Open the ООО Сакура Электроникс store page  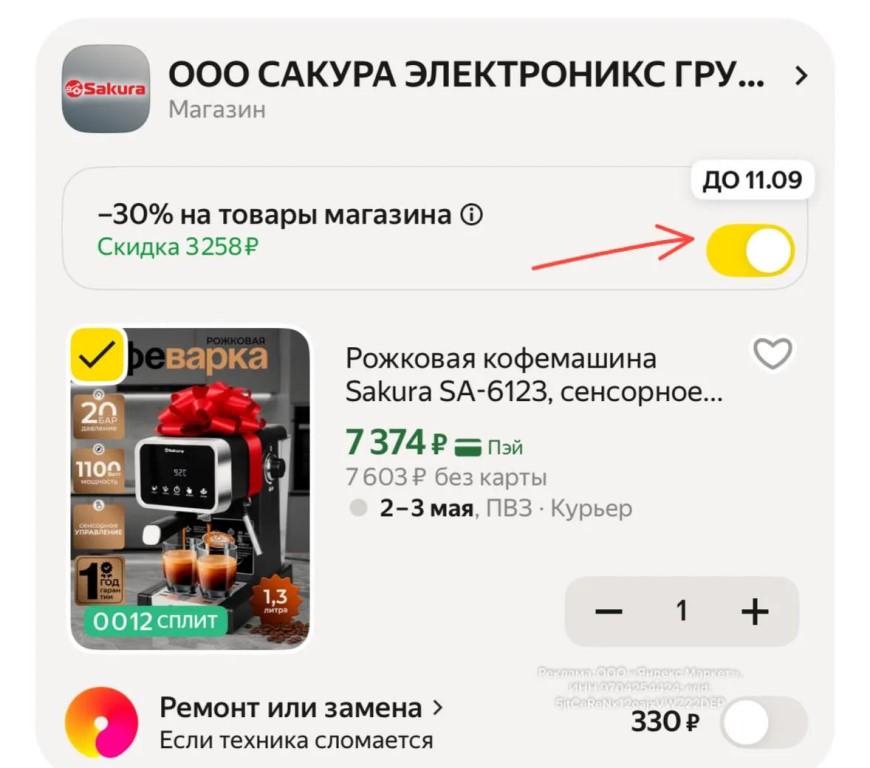pyautogui.click(x=466, y=76)
